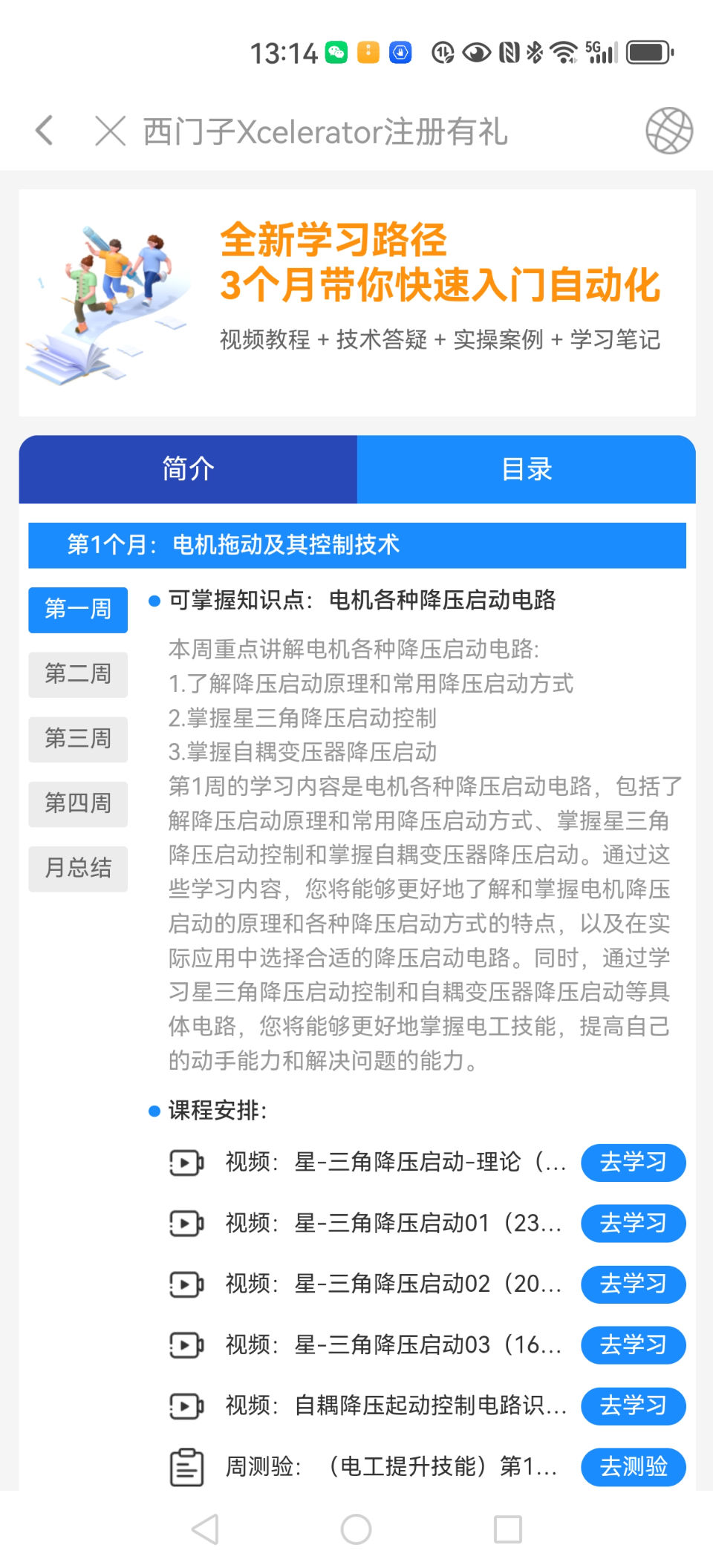
Task: Go back using the header arrow
Action: point(45,131)
